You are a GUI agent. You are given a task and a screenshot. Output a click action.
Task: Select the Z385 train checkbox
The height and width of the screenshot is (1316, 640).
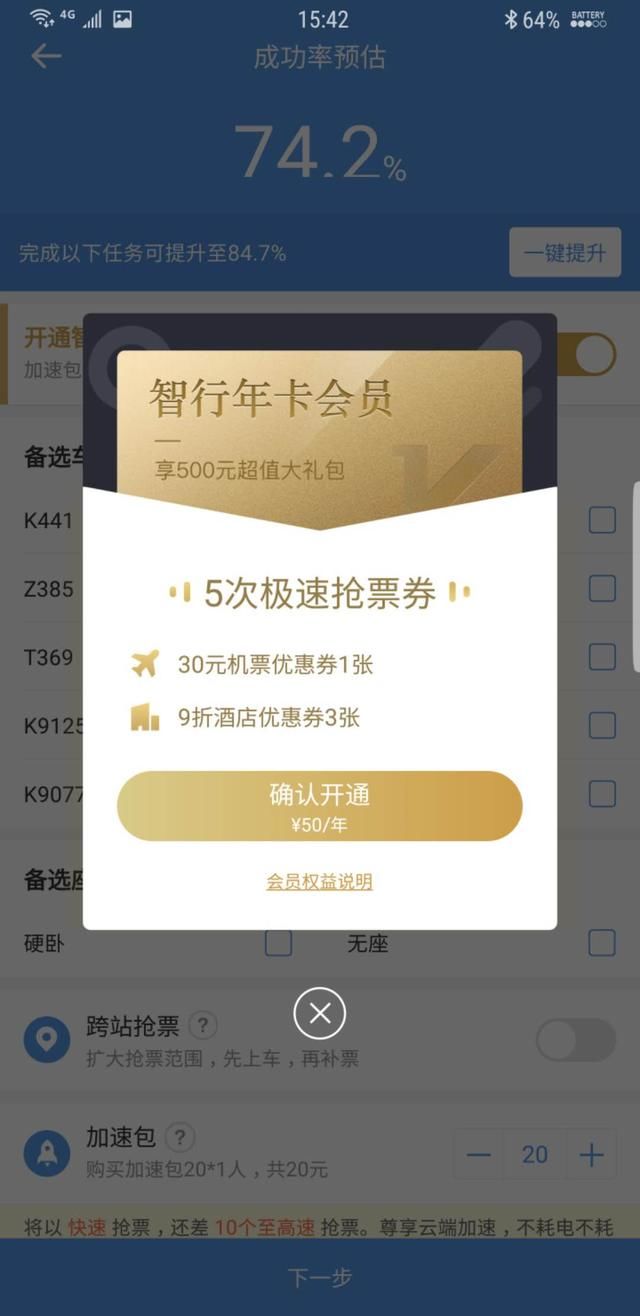pyautogui.click(x=601, y=589)
